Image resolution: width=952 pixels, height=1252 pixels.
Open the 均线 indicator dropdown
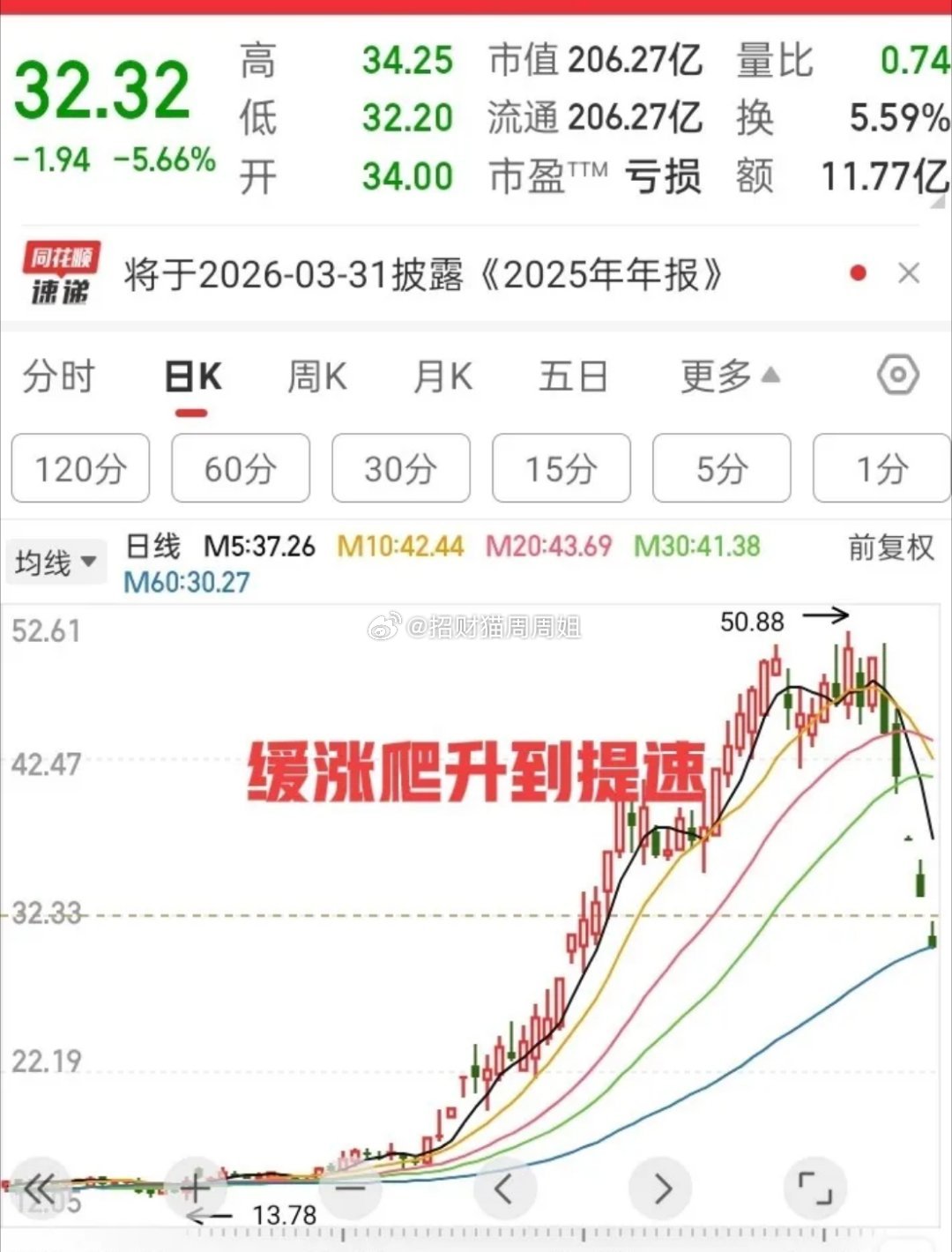click(56, 562)
